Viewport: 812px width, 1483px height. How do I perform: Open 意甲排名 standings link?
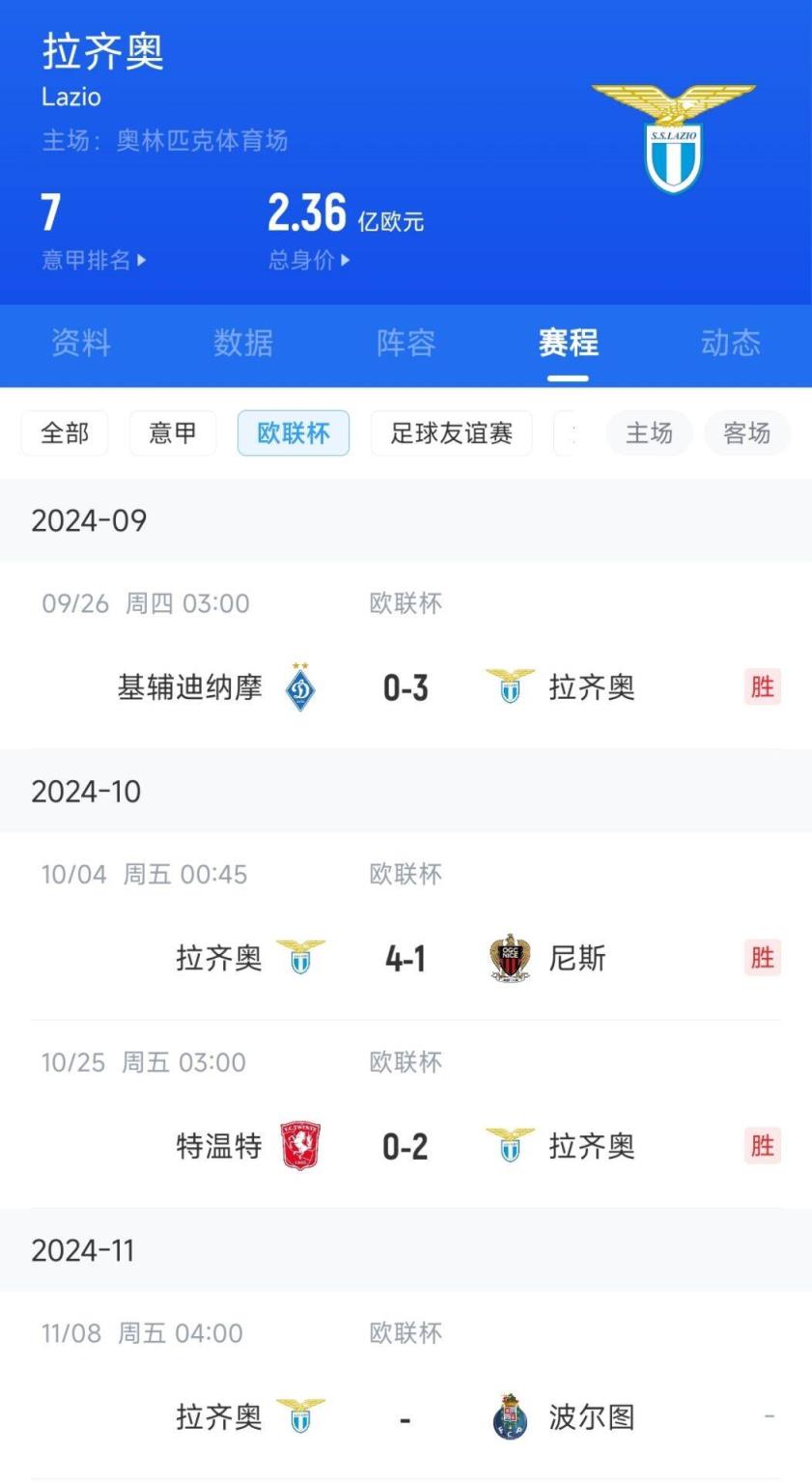click(94, 260)
